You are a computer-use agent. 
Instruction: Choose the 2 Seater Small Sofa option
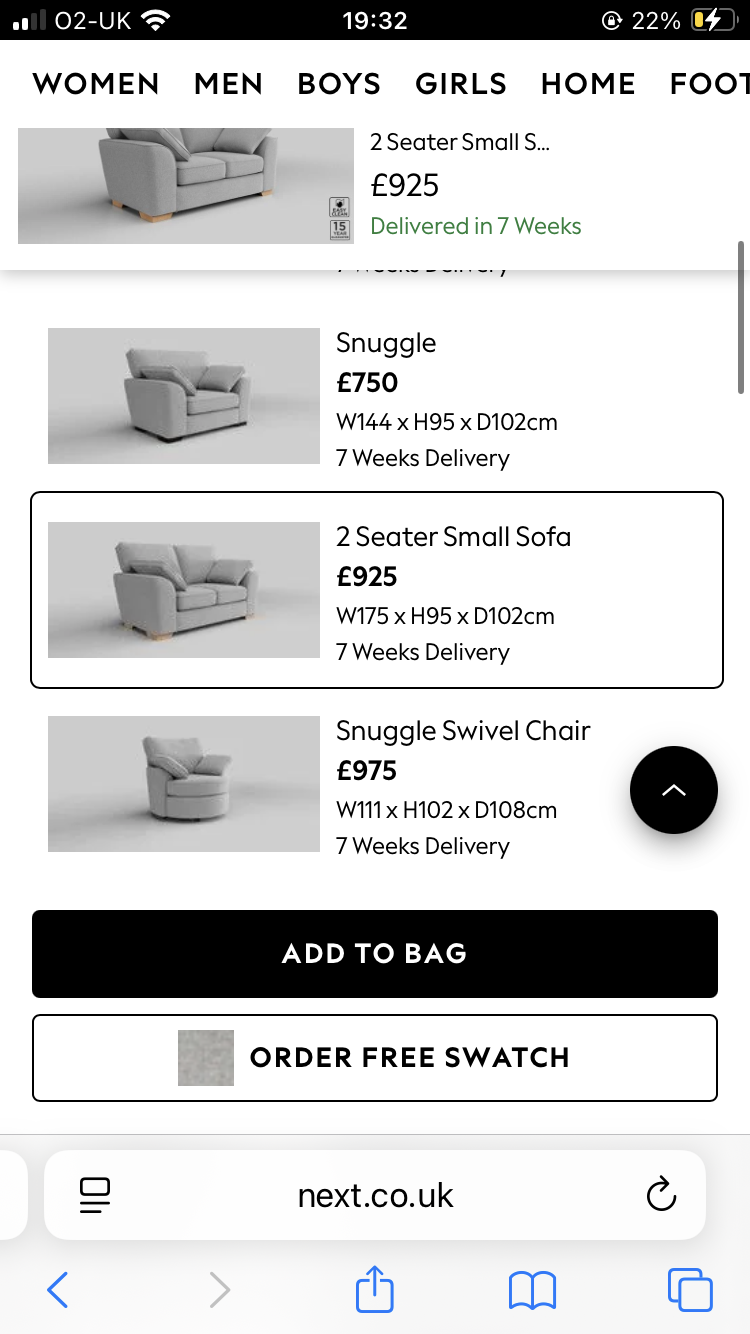point(376,590)
